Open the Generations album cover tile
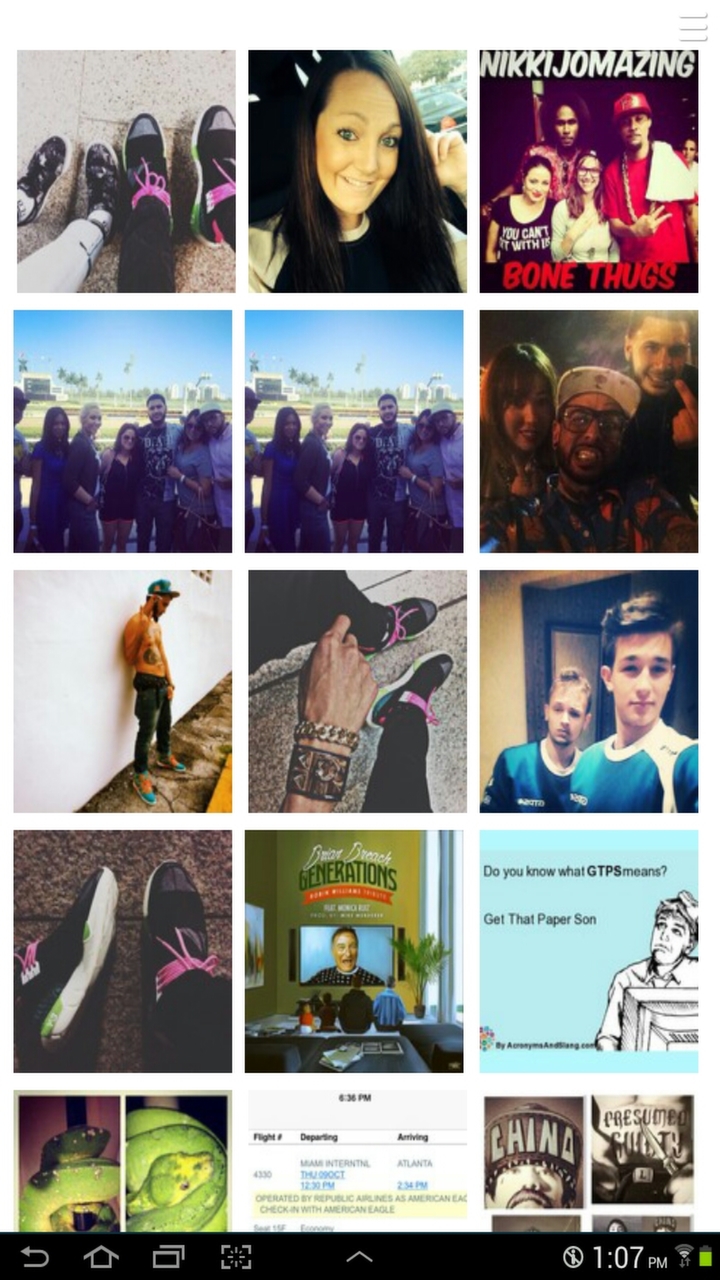 [354, 951]
